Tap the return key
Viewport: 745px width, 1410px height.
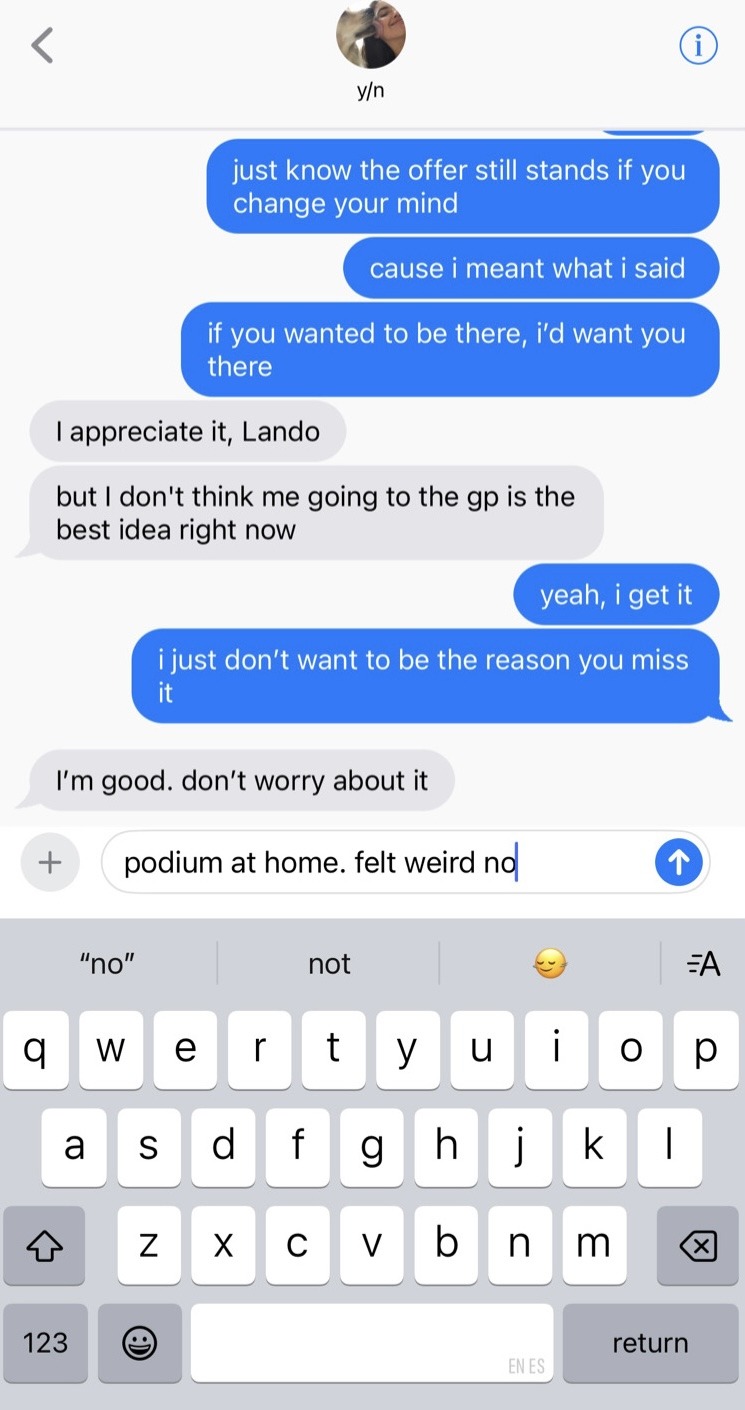pyautogui.click(x=650, y=1342)
